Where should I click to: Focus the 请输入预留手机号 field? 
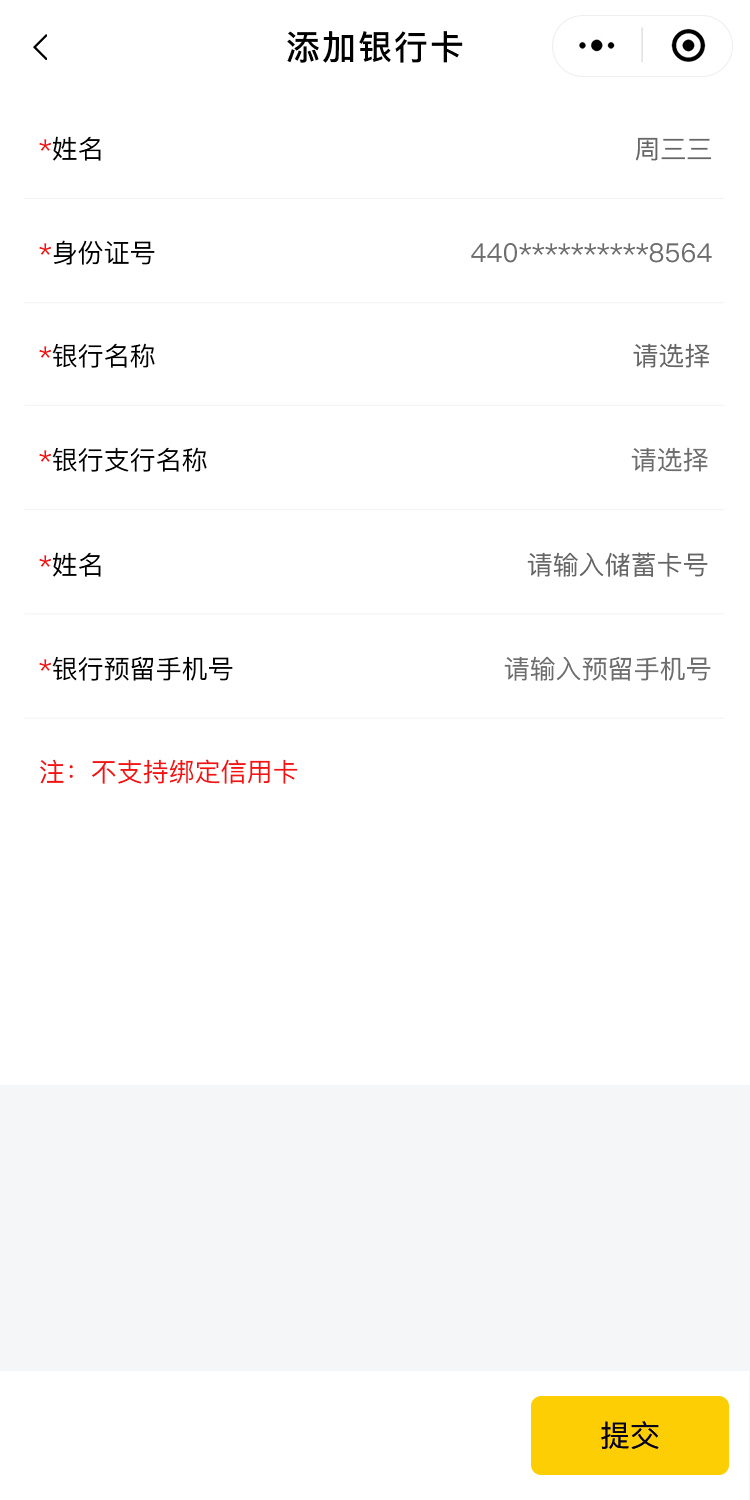tap(607, 669)
